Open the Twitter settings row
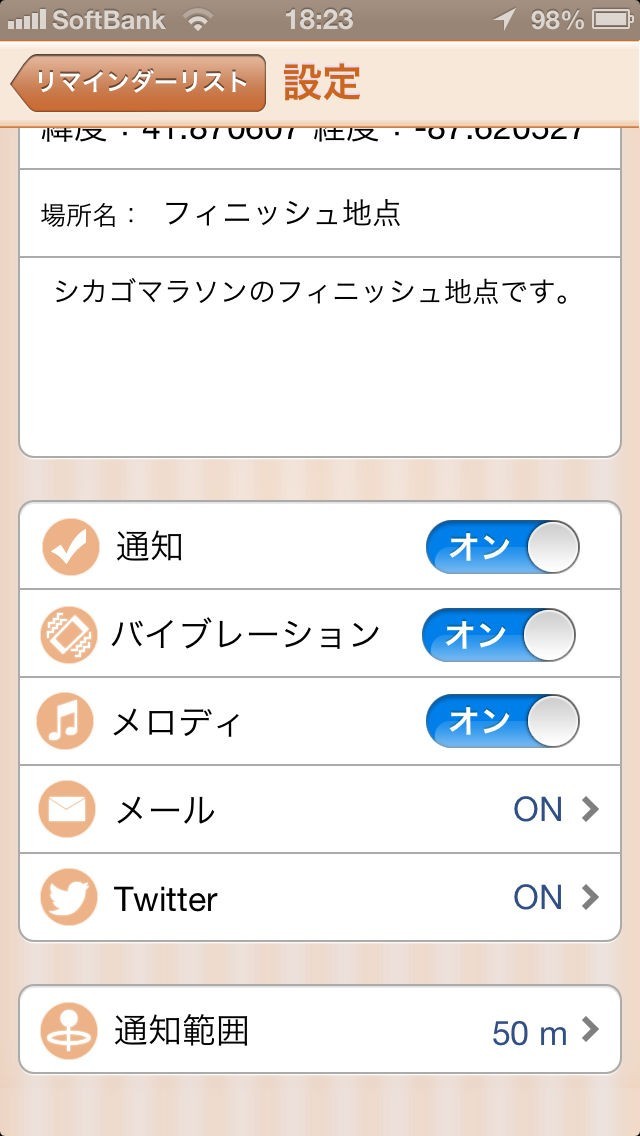Image resolution: width=640 pixels, height=1136 pixels. [320, 897]
